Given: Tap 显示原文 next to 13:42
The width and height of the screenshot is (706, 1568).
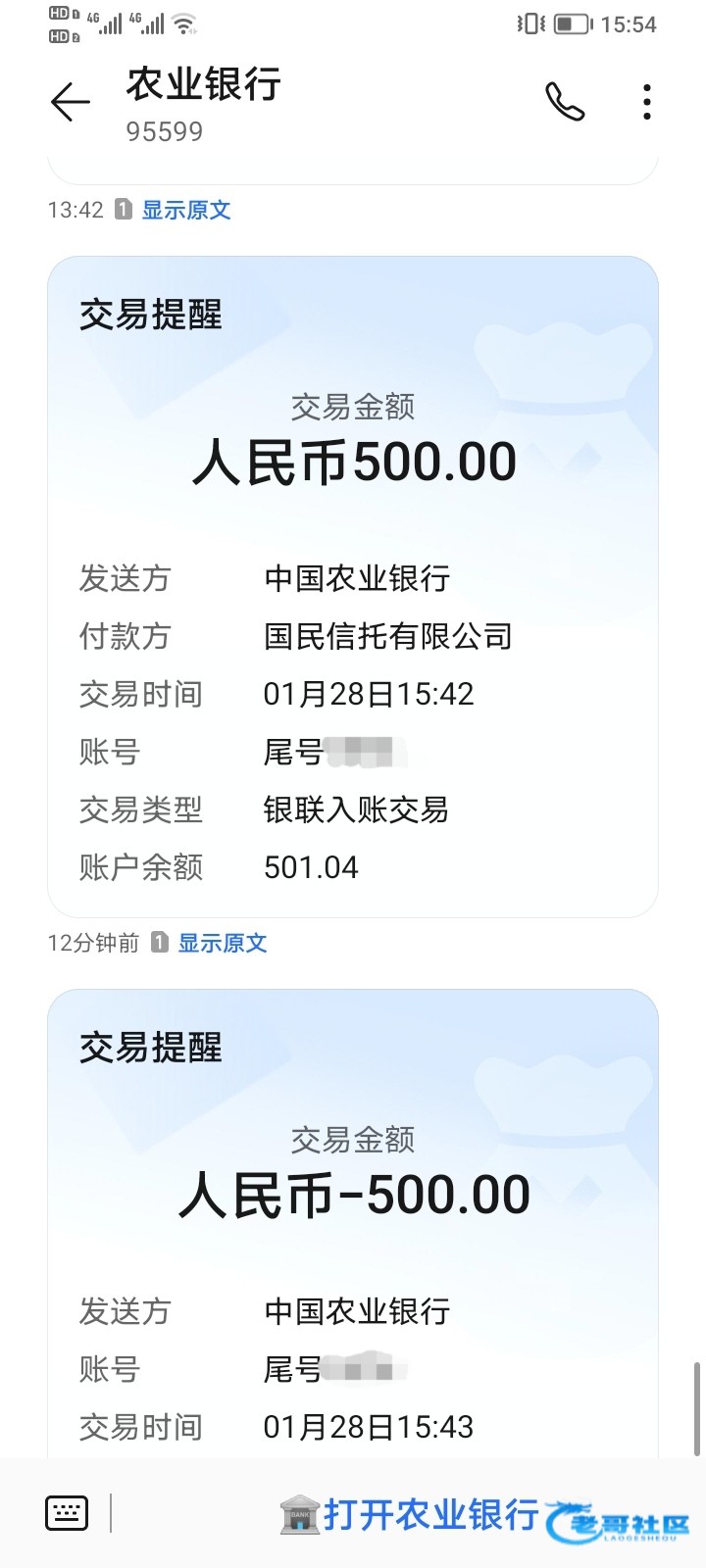Looking at the screenshot, I should (186, 210).
